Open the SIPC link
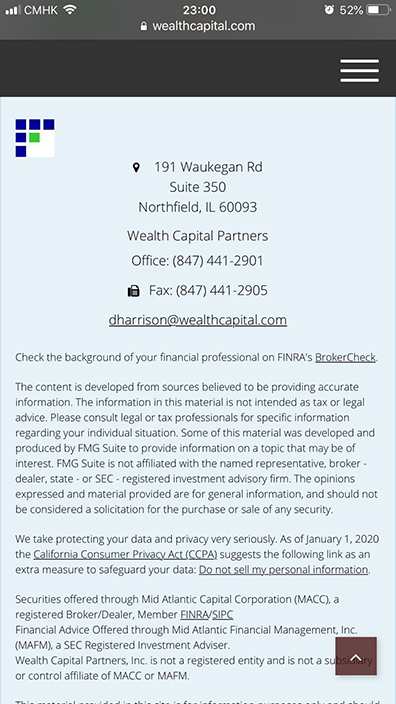 click(223, 614)
